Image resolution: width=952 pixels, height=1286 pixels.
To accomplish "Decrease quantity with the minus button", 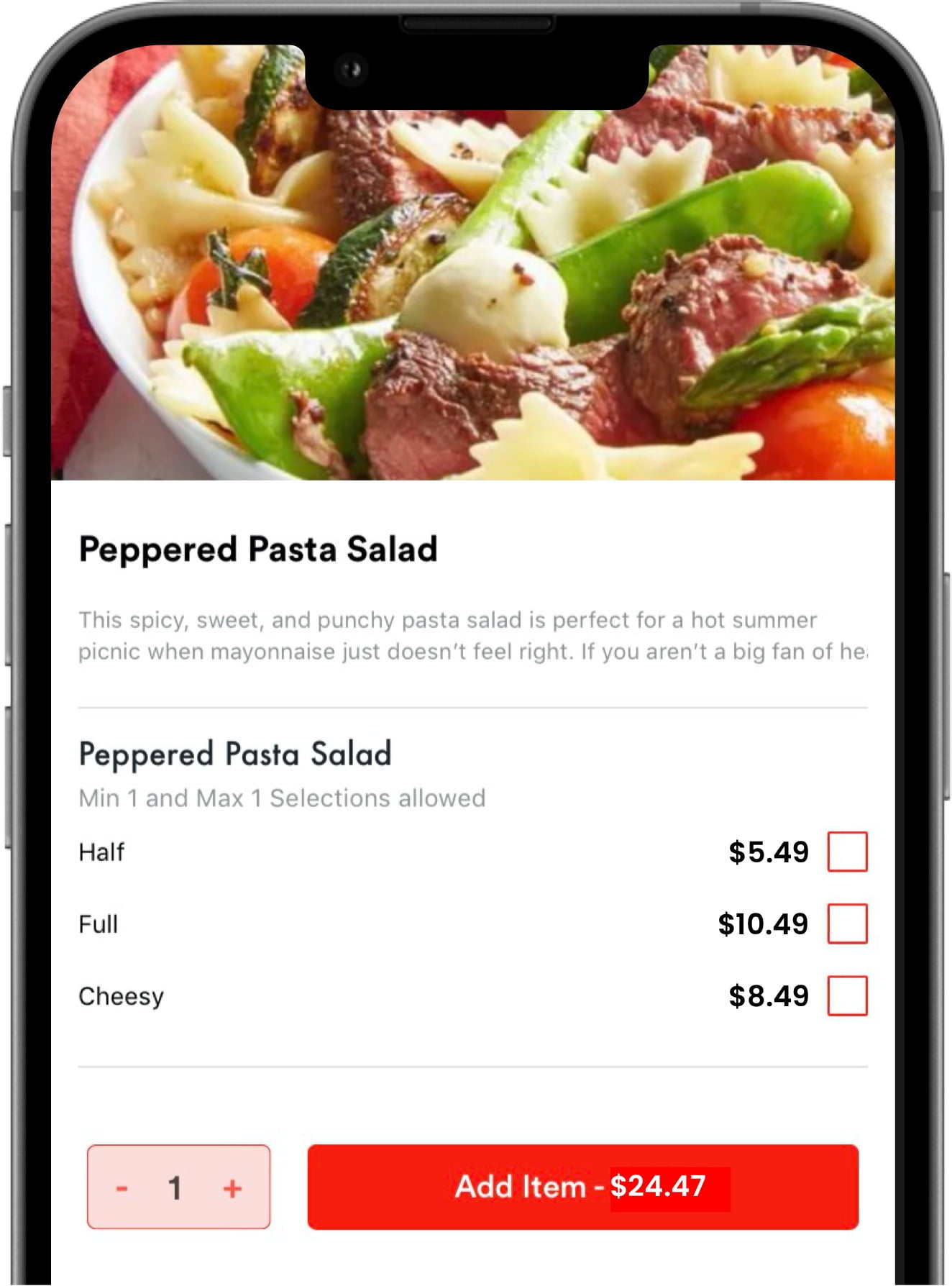I will coord(122,1188).
